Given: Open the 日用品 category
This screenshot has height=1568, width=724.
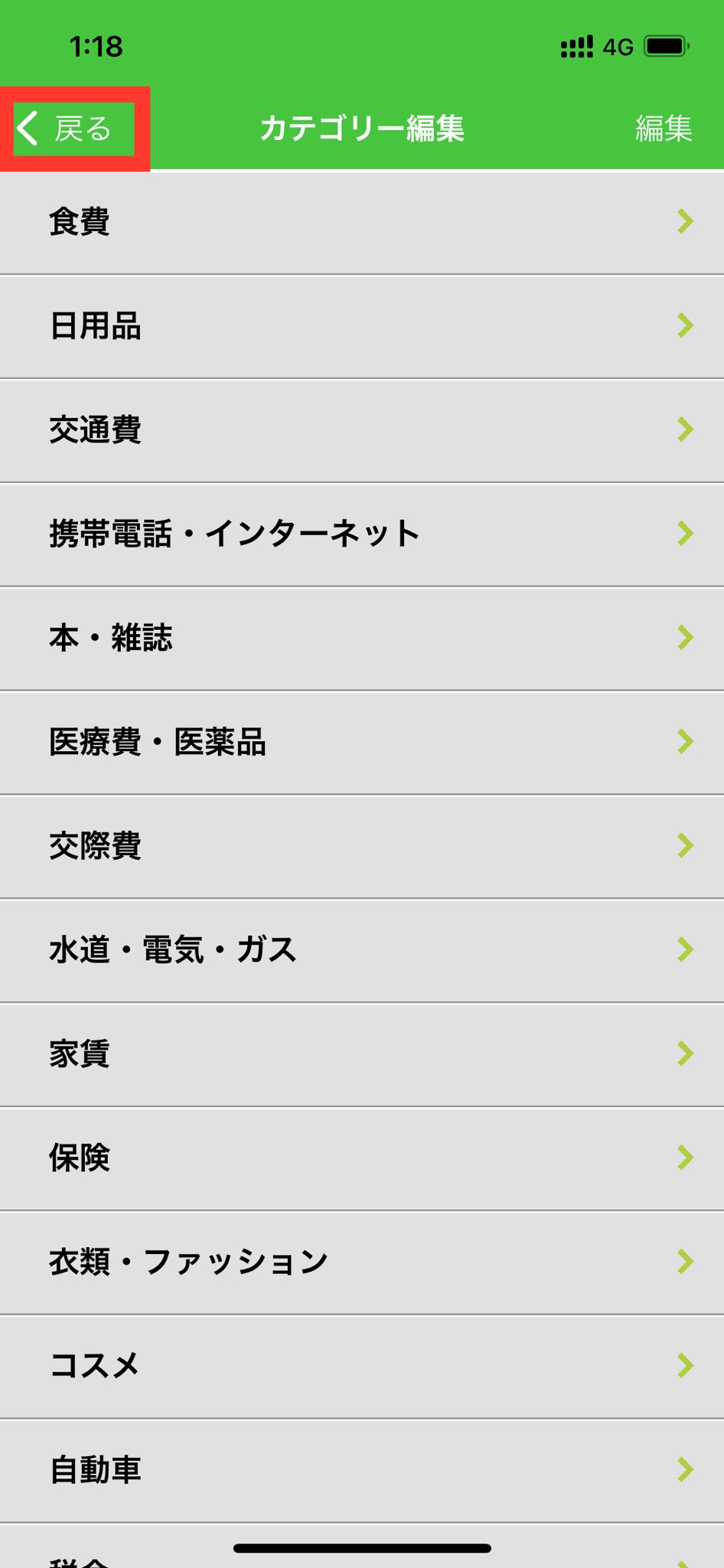Looking at the screenshot, I should coord(361,326).
